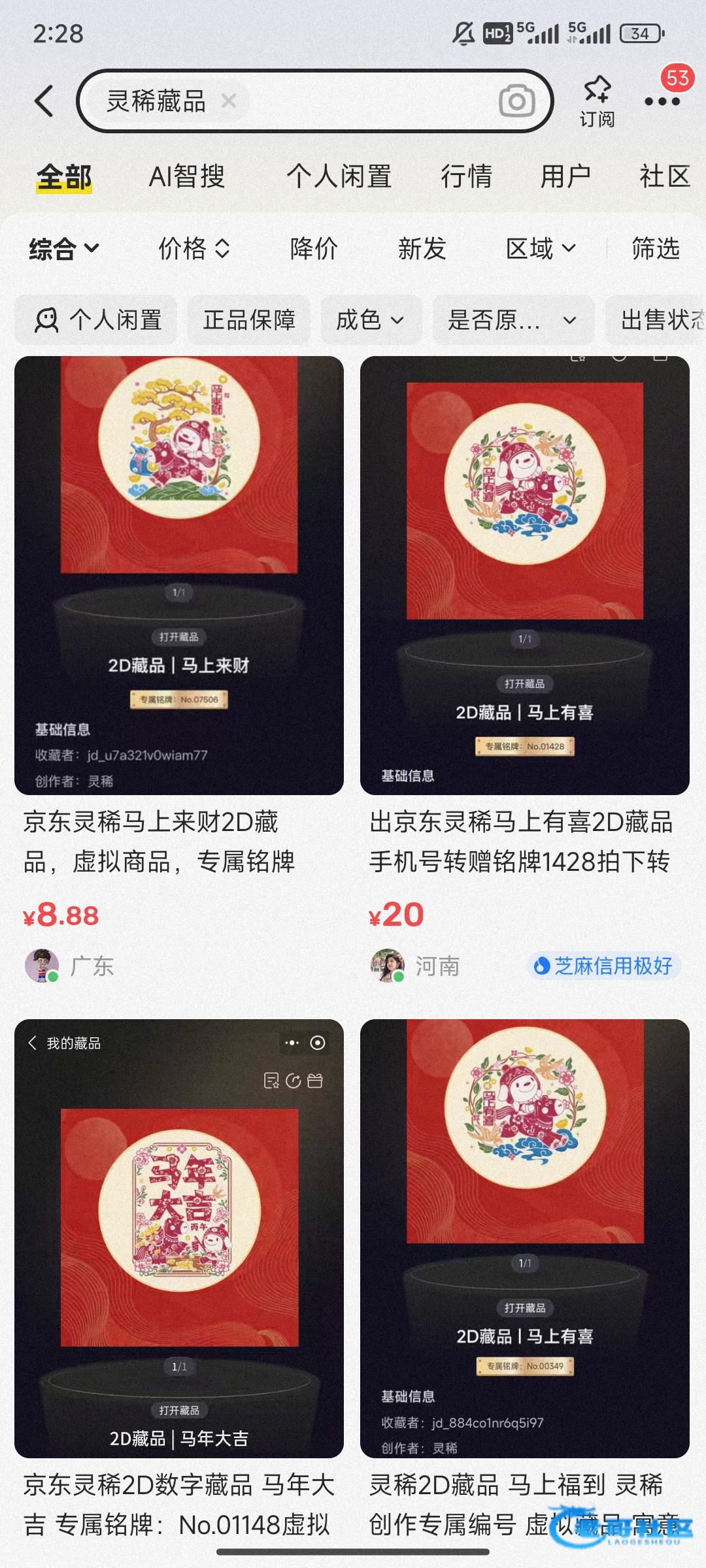This screenshot has height=1568, width=706.
Task: Show 降价 items only
Action: tap(314, 249)
